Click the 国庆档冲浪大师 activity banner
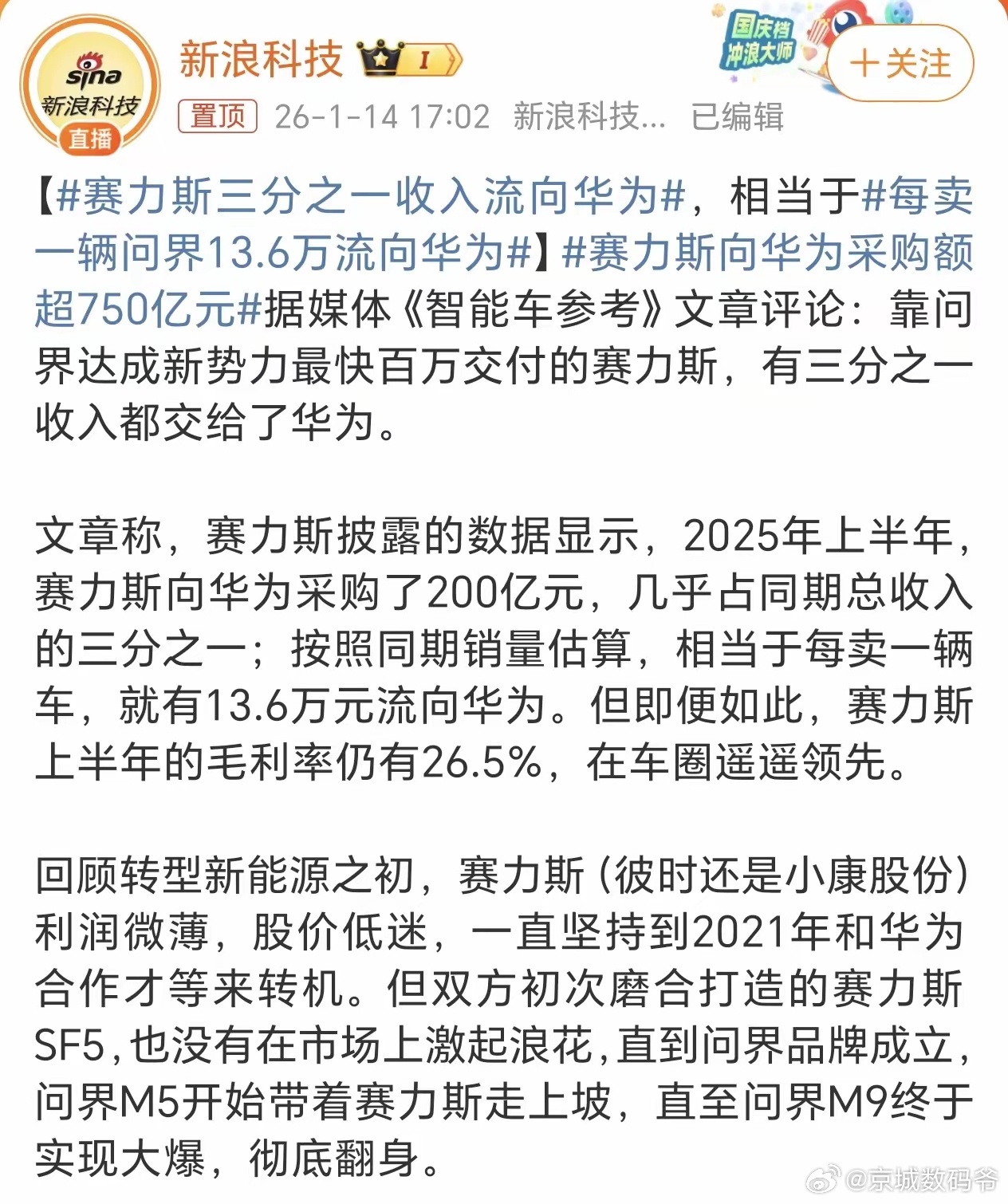1008x1204 pixels. pyautogui.click(x=759, y=40)
